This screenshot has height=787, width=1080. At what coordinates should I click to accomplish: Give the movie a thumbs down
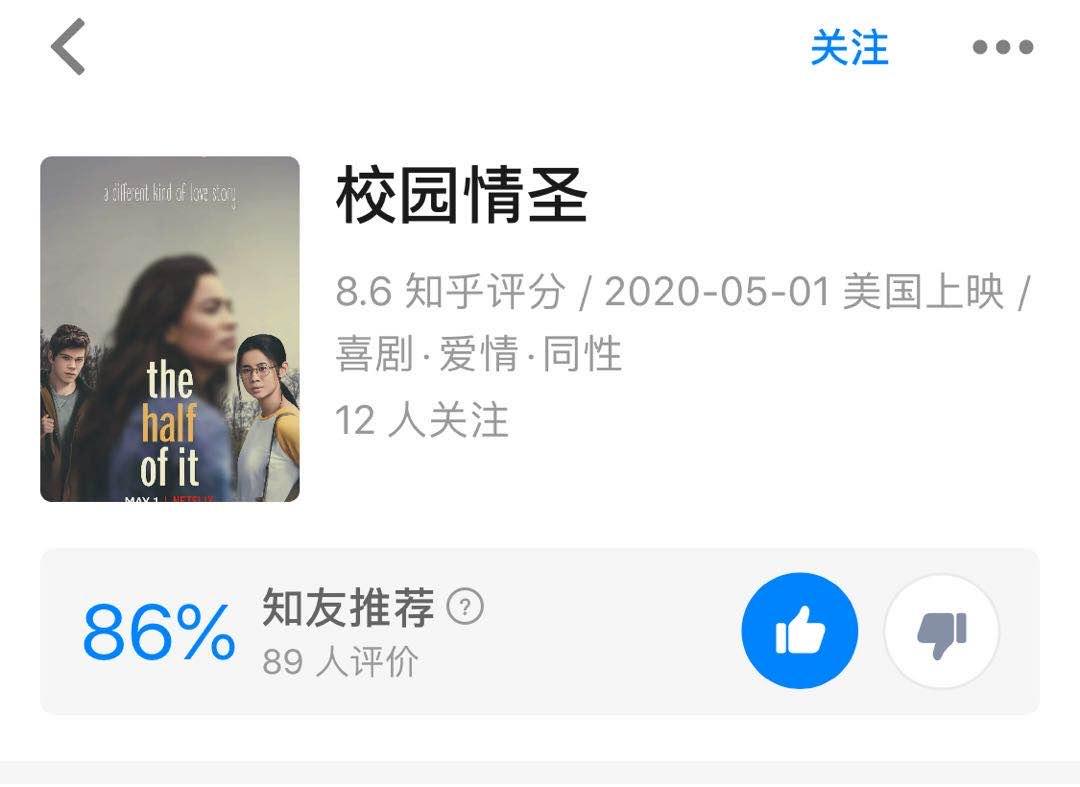tap(941, 631)
